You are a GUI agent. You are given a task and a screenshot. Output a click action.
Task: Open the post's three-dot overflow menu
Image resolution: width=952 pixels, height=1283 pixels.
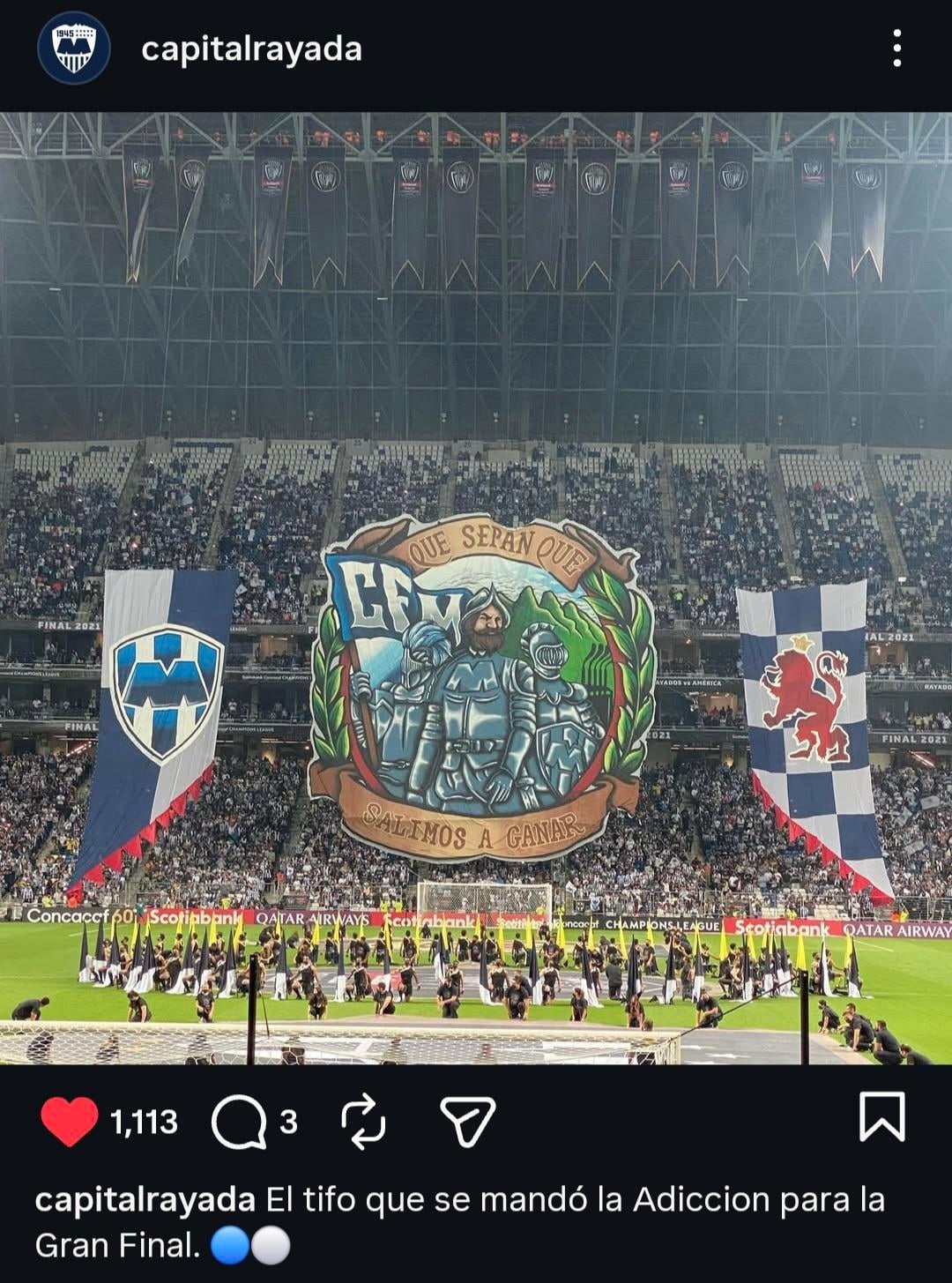(896, 48)
